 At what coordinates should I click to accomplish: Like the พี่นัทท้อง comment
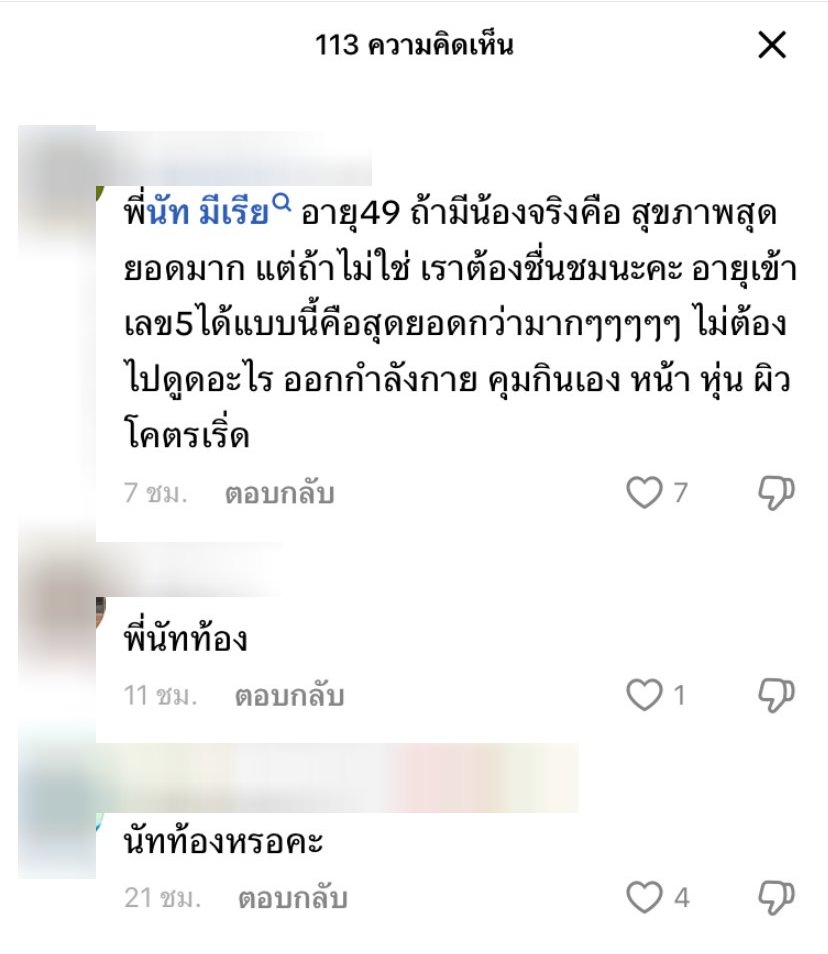click(x=644, y=695)
